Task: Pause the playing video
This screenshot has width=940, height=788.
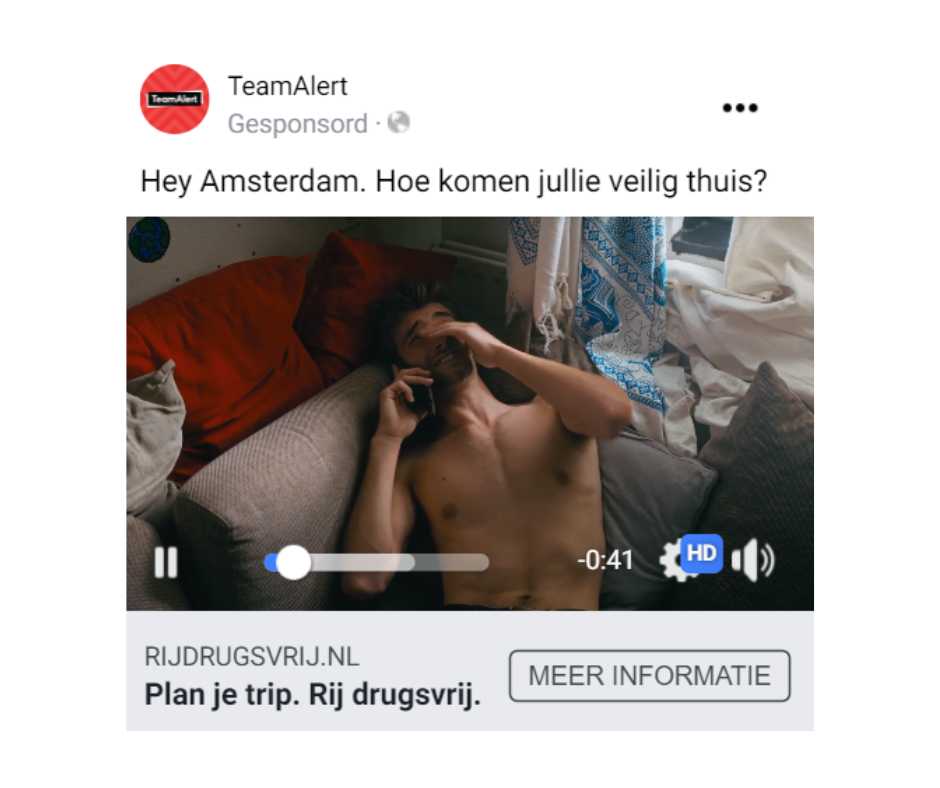Action: [x=166, y=562]
